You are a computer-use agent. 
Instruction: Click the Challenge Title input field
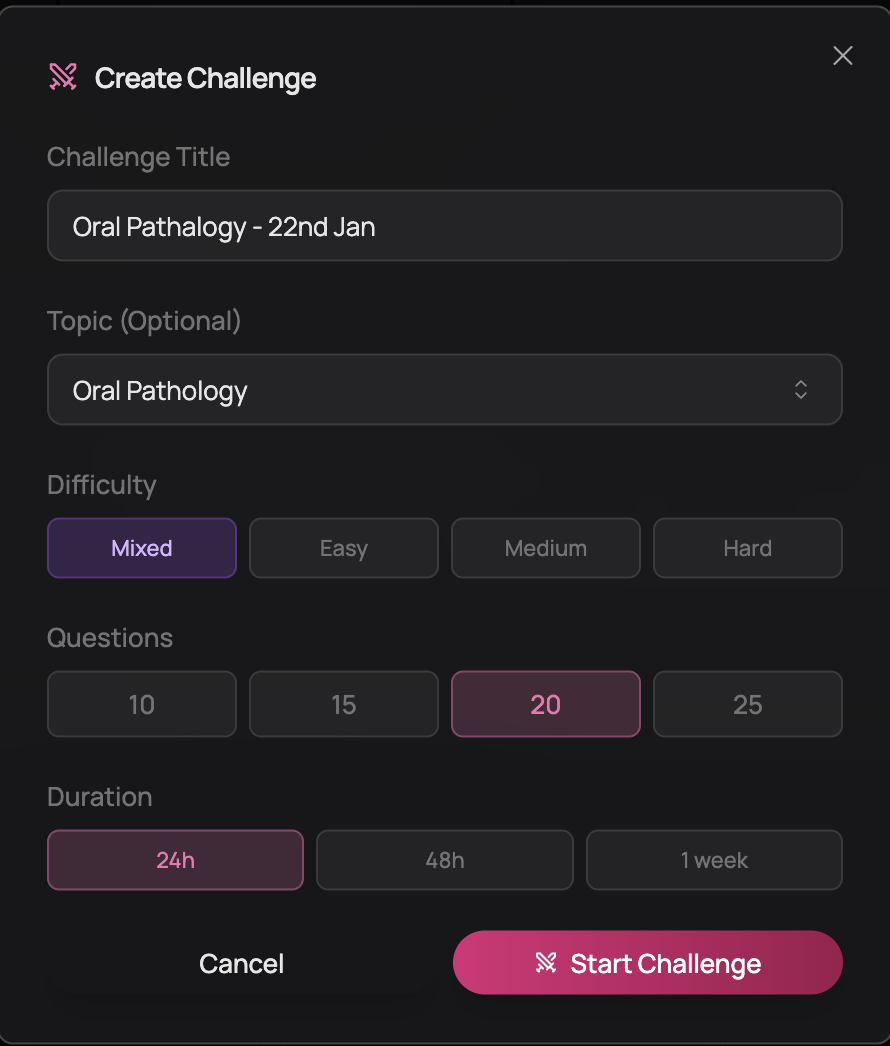(x=445, y=226)
